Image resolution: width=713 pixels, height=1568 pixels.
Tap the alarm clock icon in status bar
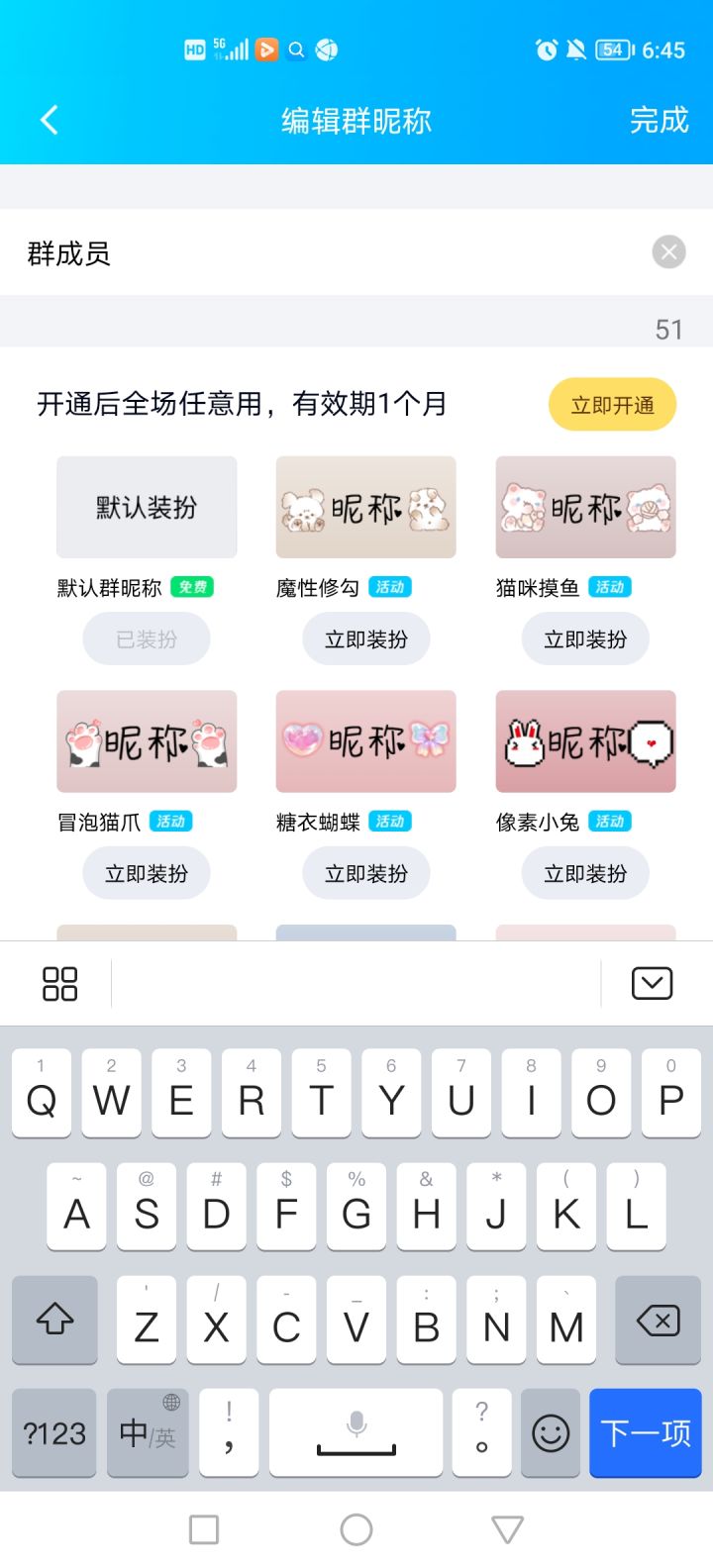pos(547,49)
